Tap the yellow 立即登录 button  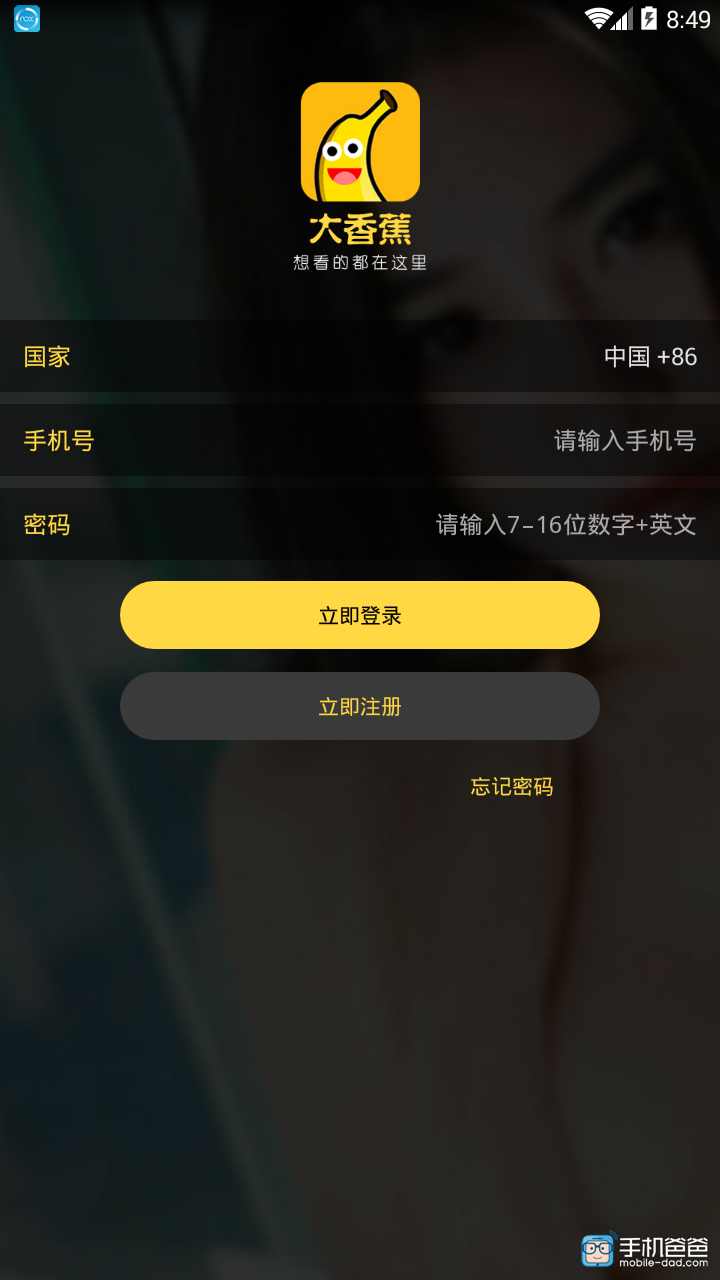(x=360, y=615)
